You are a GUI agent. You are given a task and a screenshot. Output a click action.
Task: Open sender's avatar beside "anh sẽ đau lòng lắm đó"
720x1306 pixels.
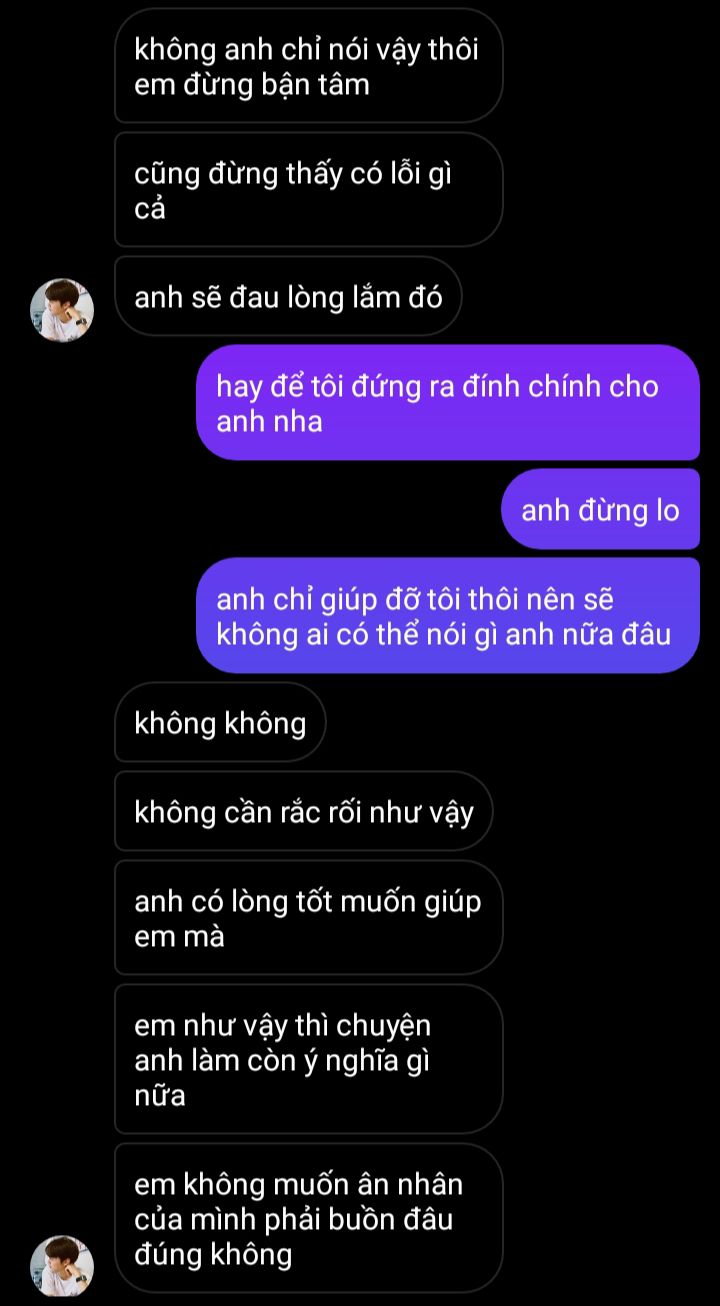pyautogui.click(x=62, y=309)
